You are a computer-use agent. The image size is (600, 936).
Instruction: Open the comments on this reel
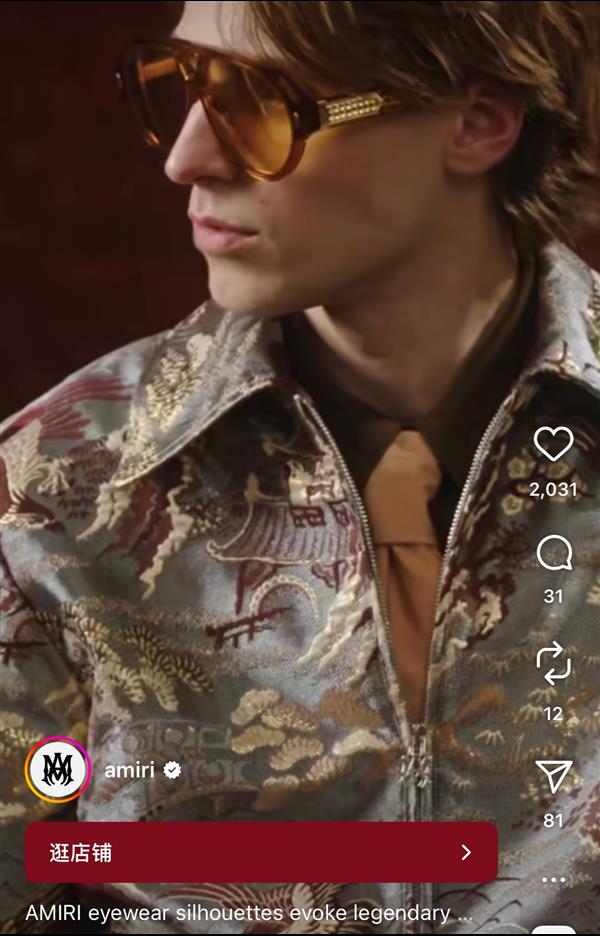click(553, 553)
